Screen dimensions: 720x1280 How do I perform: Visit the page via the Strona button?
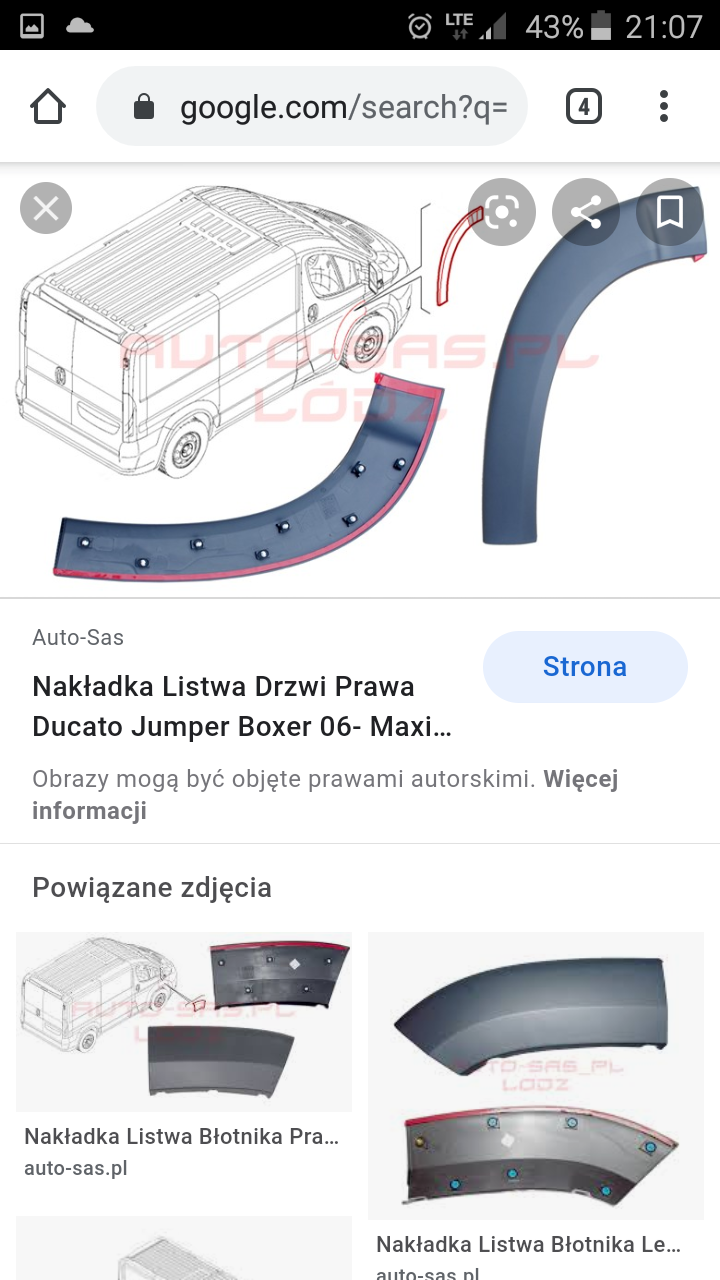(585, 667)
